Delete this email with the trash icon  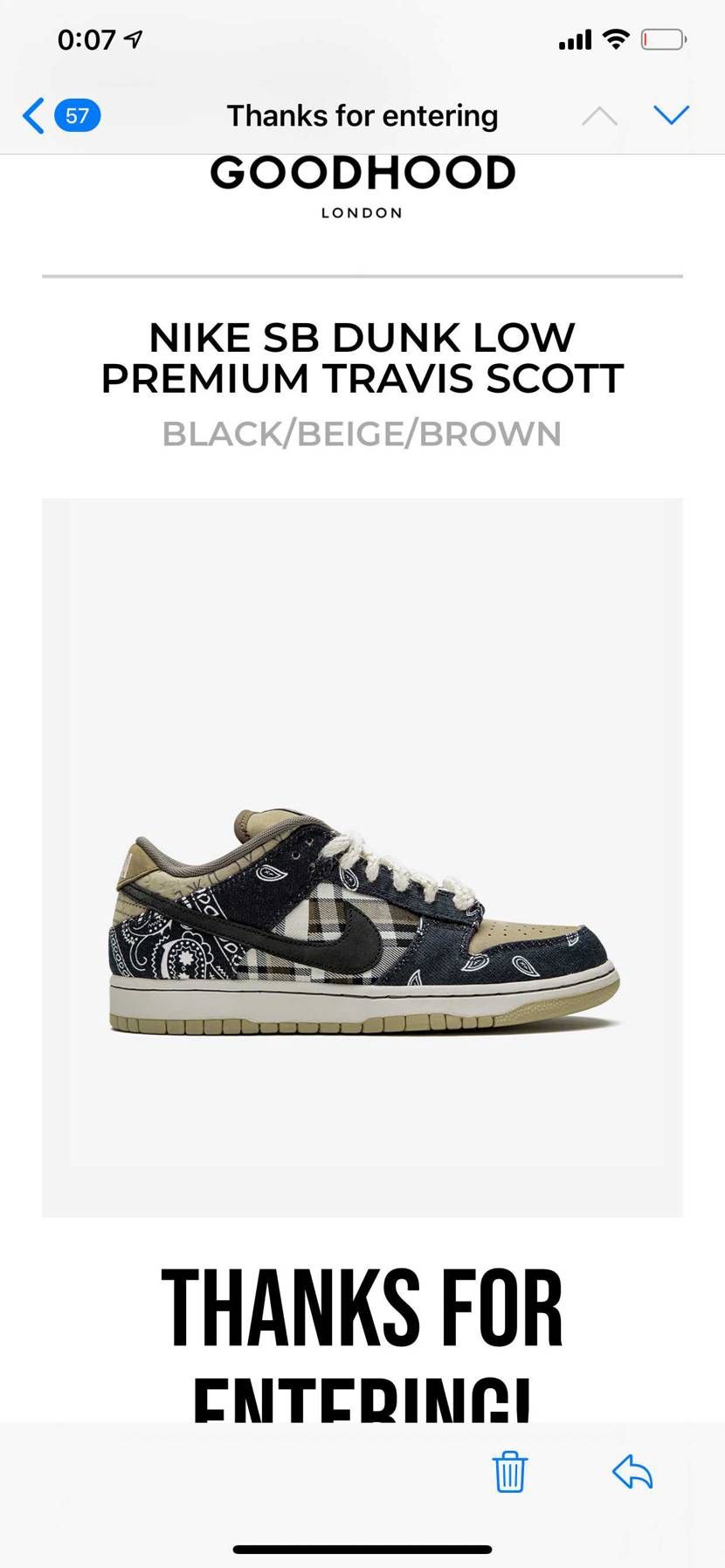[x=509, y=1472]
